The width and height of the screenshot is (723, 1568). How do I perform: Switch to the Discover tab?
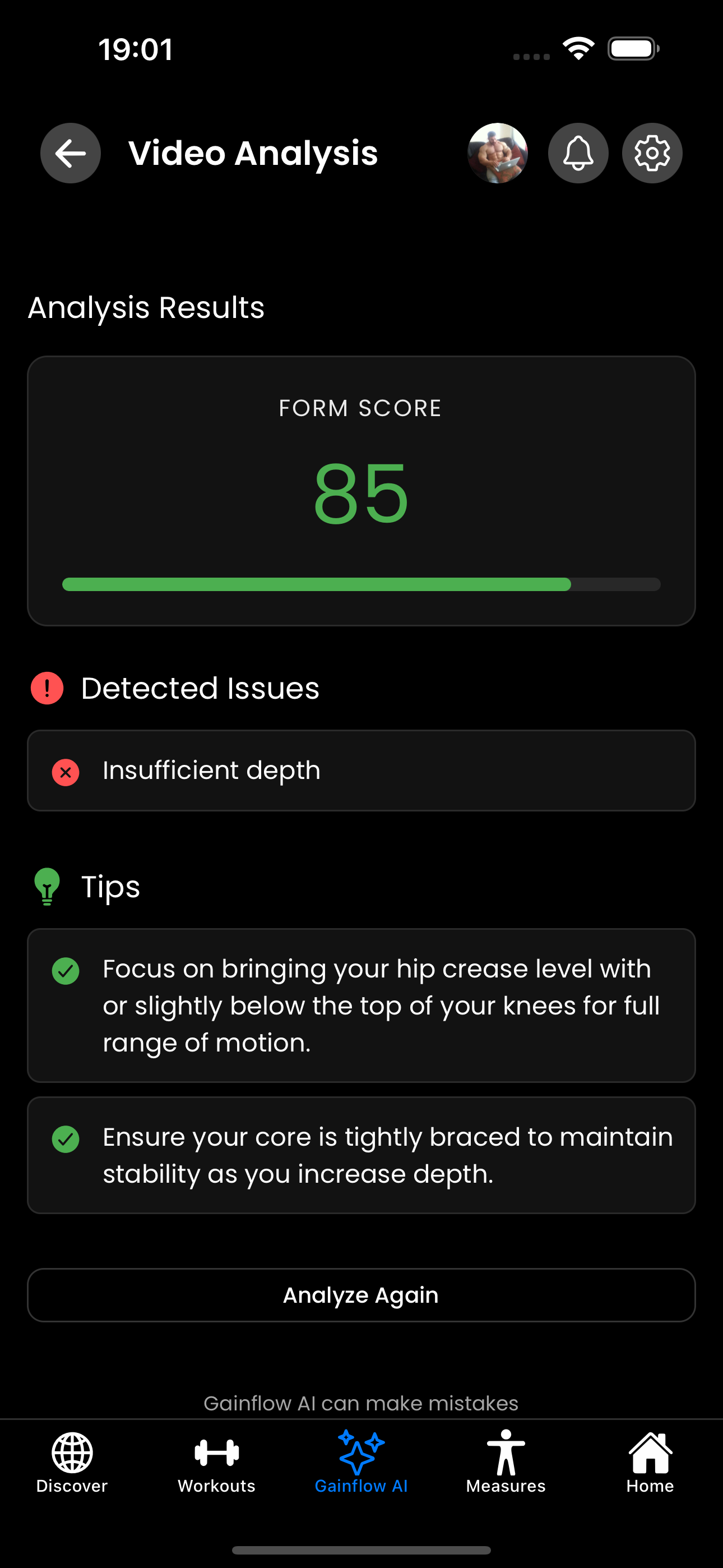(72, 1462)
